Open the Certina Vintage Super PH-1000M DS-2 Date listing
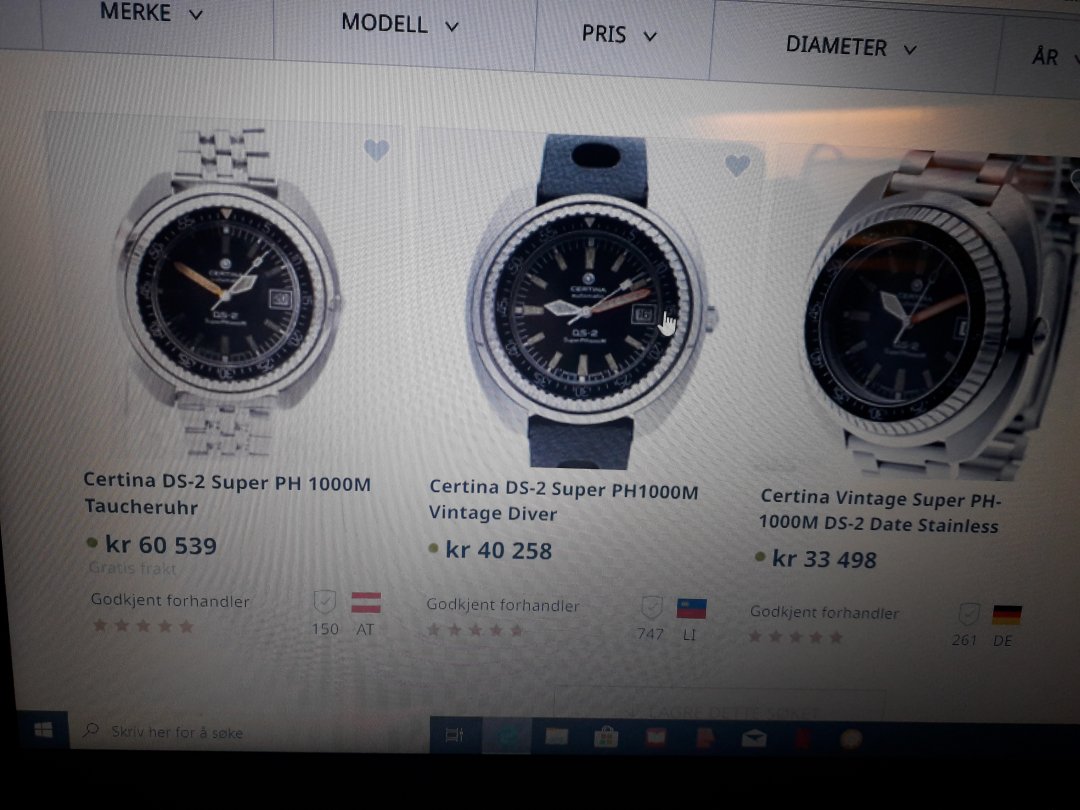 click(879, 511)
